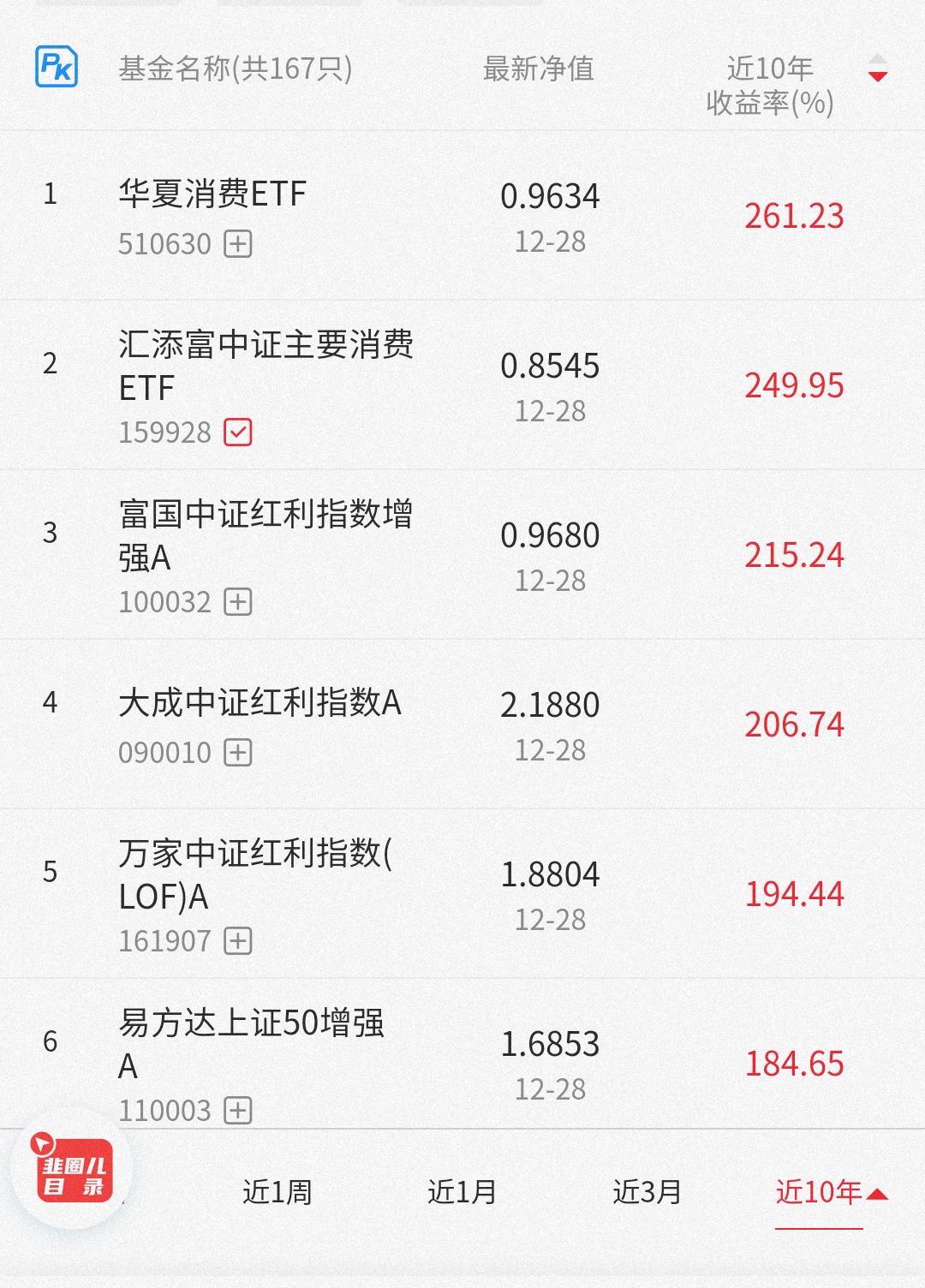
Task: Open 万家中证红利指数(LOF)A fund details
Action: (255, 874)
